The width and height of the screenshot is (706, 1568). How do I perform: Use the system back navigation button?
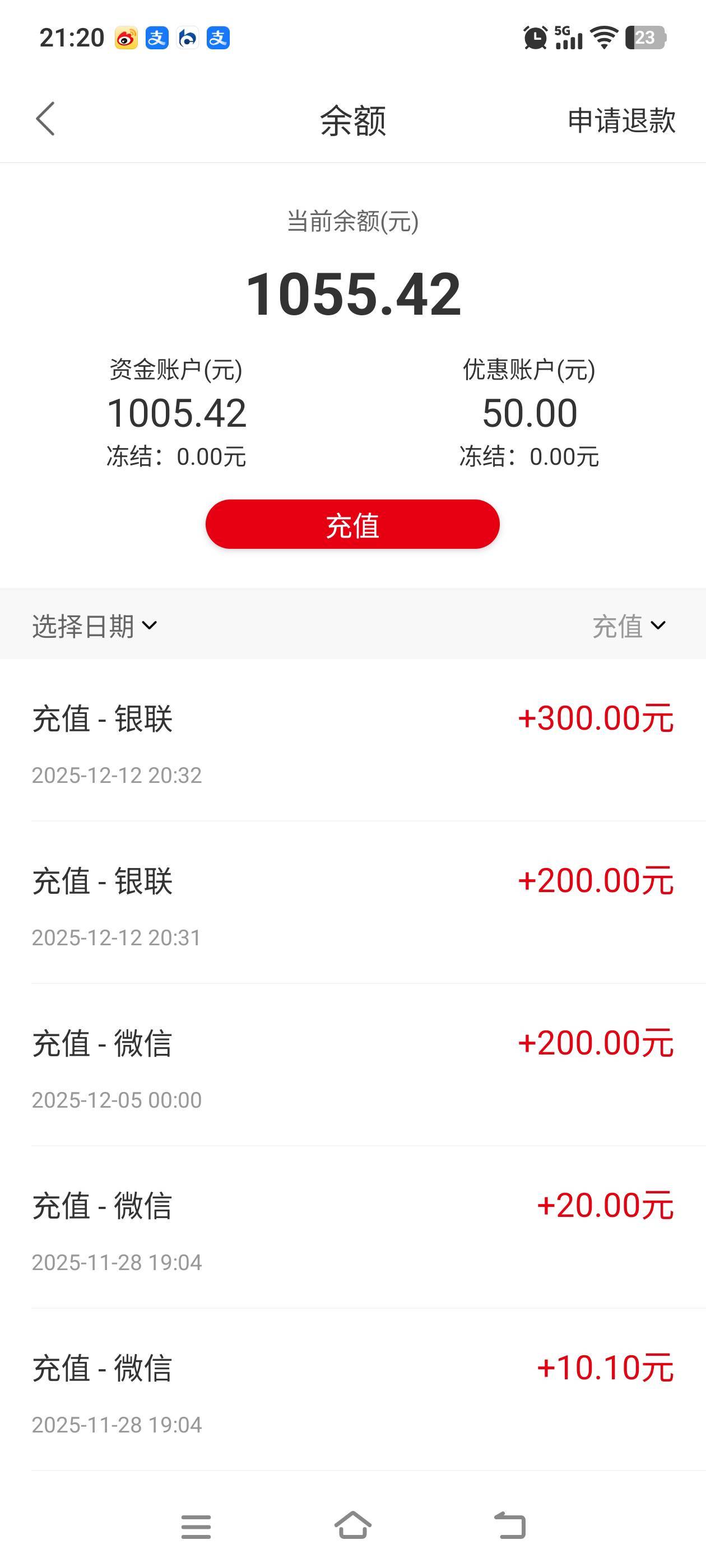509,1525
